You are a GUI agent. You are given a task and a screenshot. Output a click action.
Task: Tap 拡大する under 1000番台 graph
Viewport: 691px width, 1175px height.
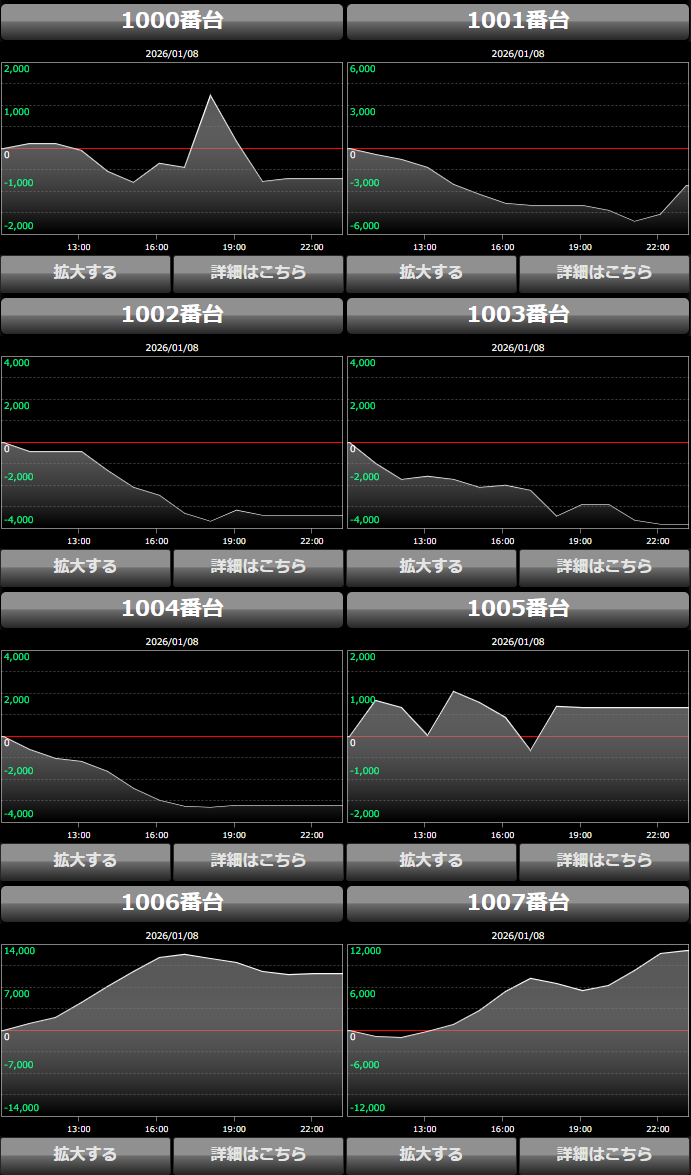[x=85, y=272]
